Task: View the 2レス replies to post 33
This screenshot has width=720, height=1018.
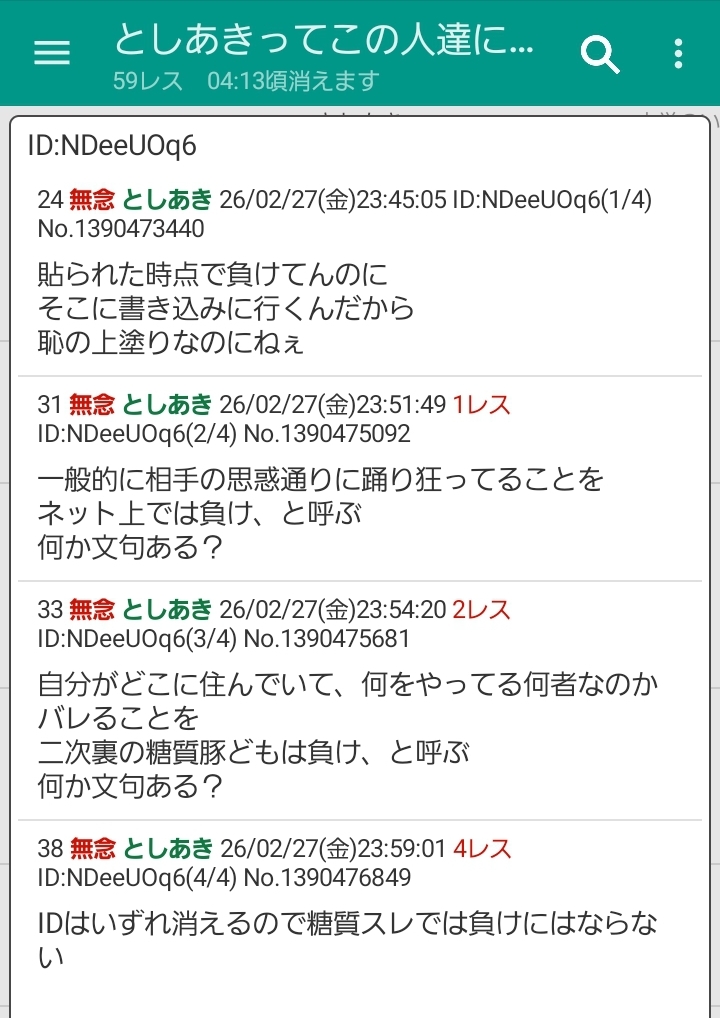Action: tap(481, 609)
